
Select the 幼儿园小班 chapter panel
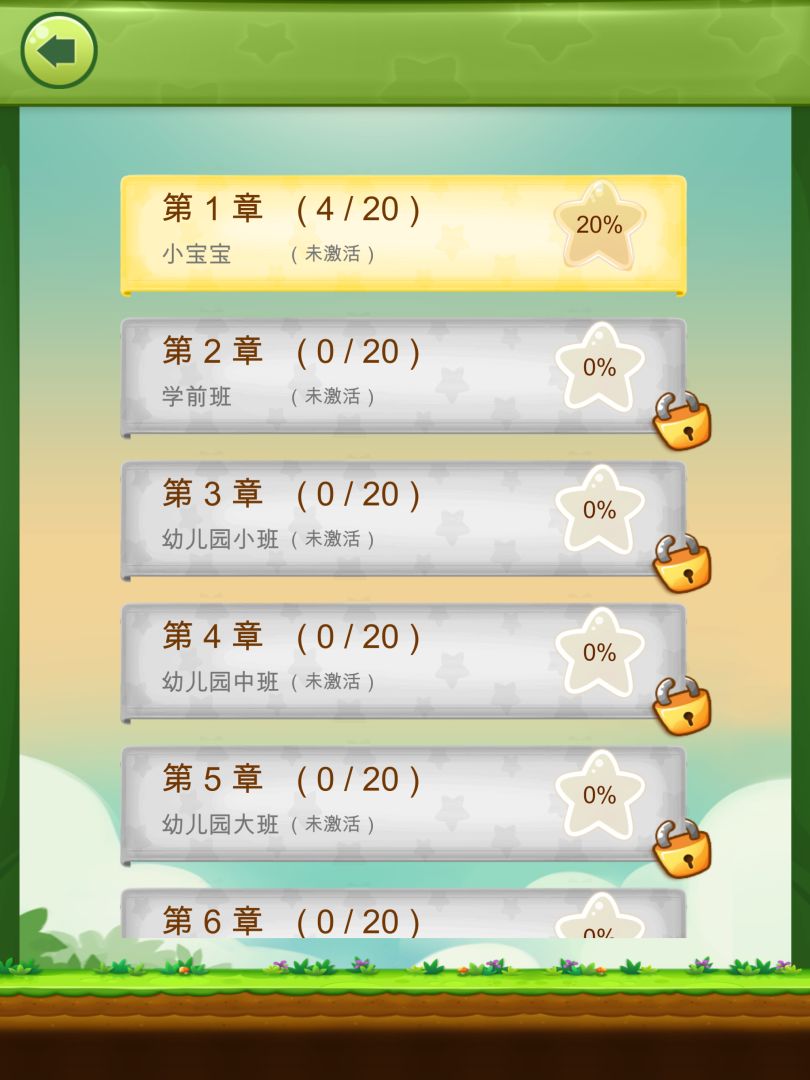pos(350,518)
